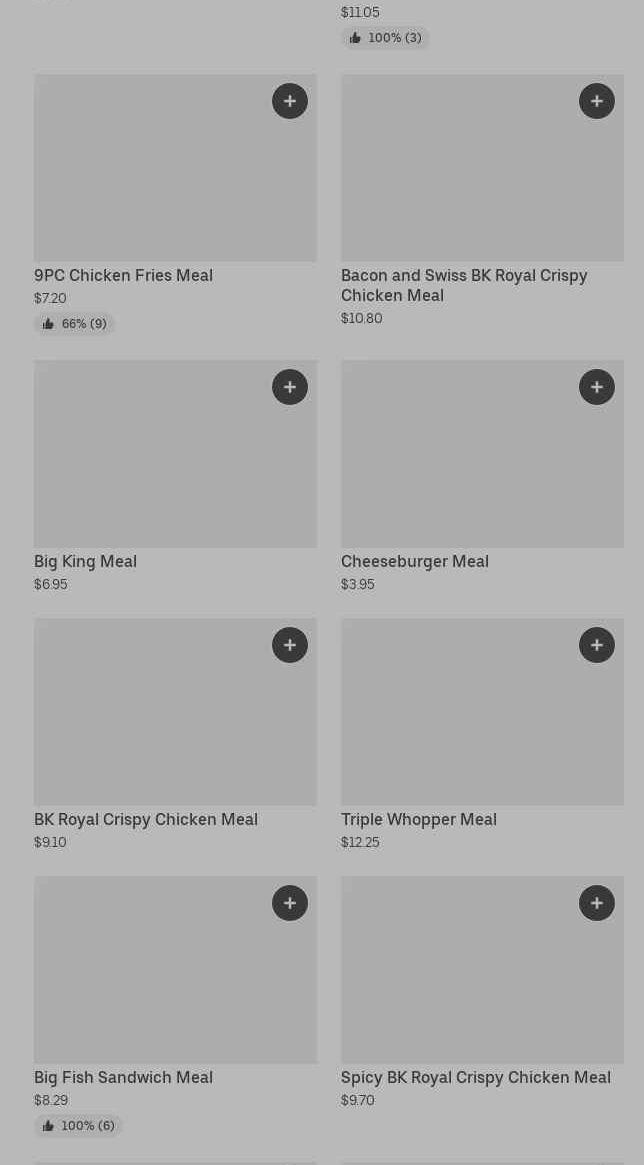Add Triple Whopper Meal to cart
The width and height of the screenshot is (644, 1165).
pyautogui.click(x=597, y=645)
